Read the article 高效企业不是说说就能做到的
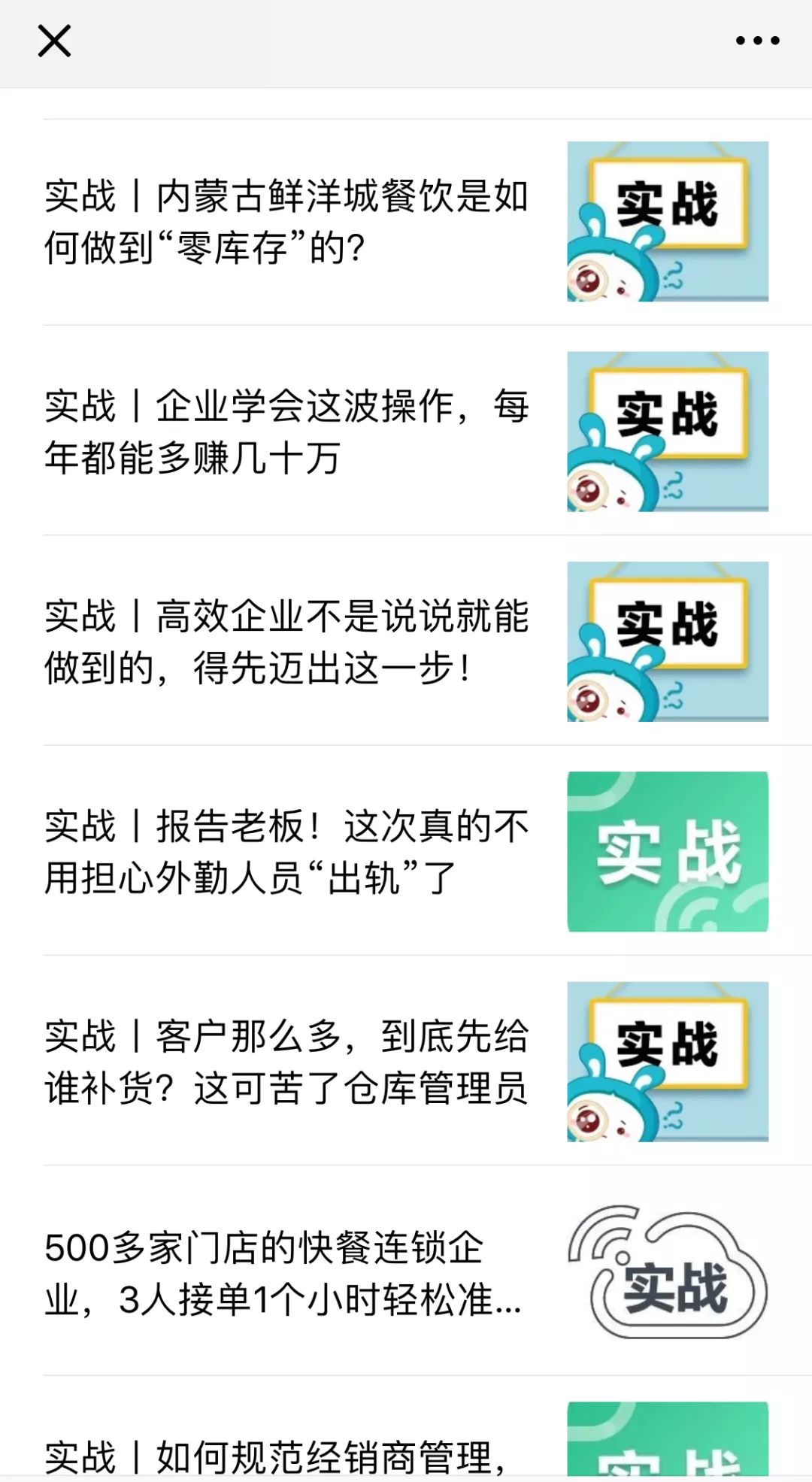Screen dimensions: 812x1482 pos(286,641)
